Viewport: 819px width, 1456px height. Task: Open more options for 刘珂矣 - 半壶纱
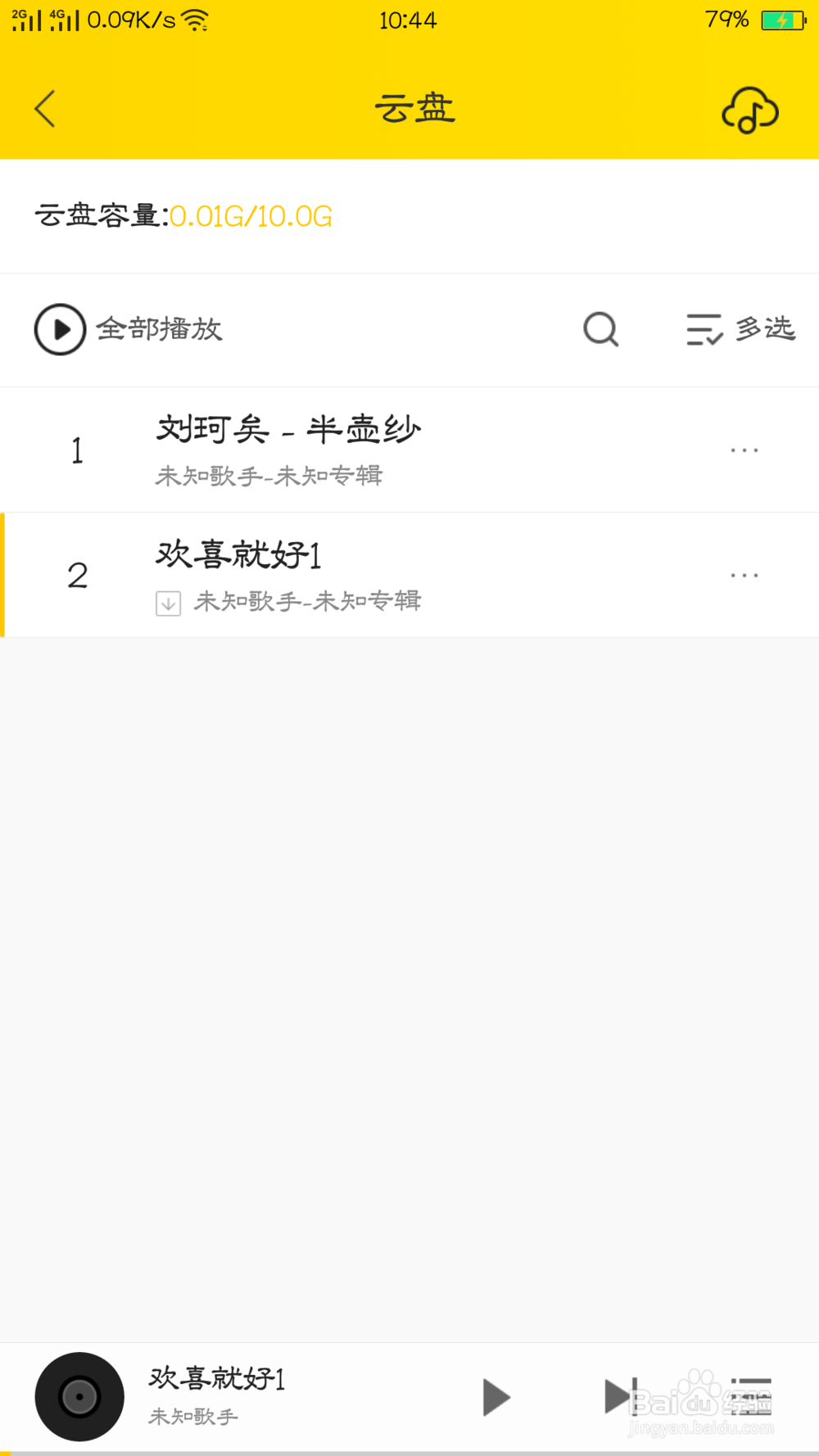(744, 450)
